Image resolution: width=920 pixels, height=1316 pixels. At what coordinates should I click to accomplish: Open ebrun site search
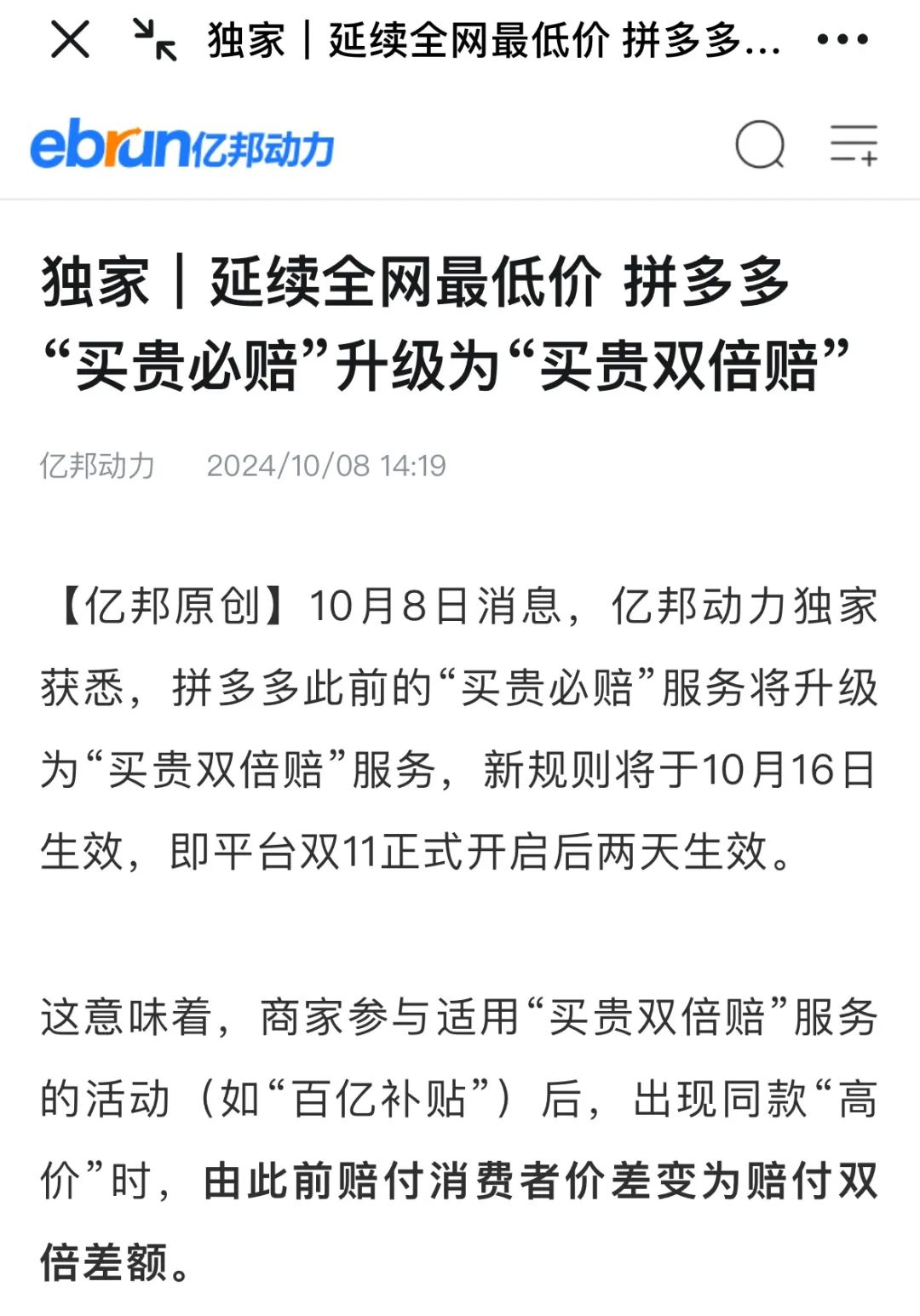759,145
